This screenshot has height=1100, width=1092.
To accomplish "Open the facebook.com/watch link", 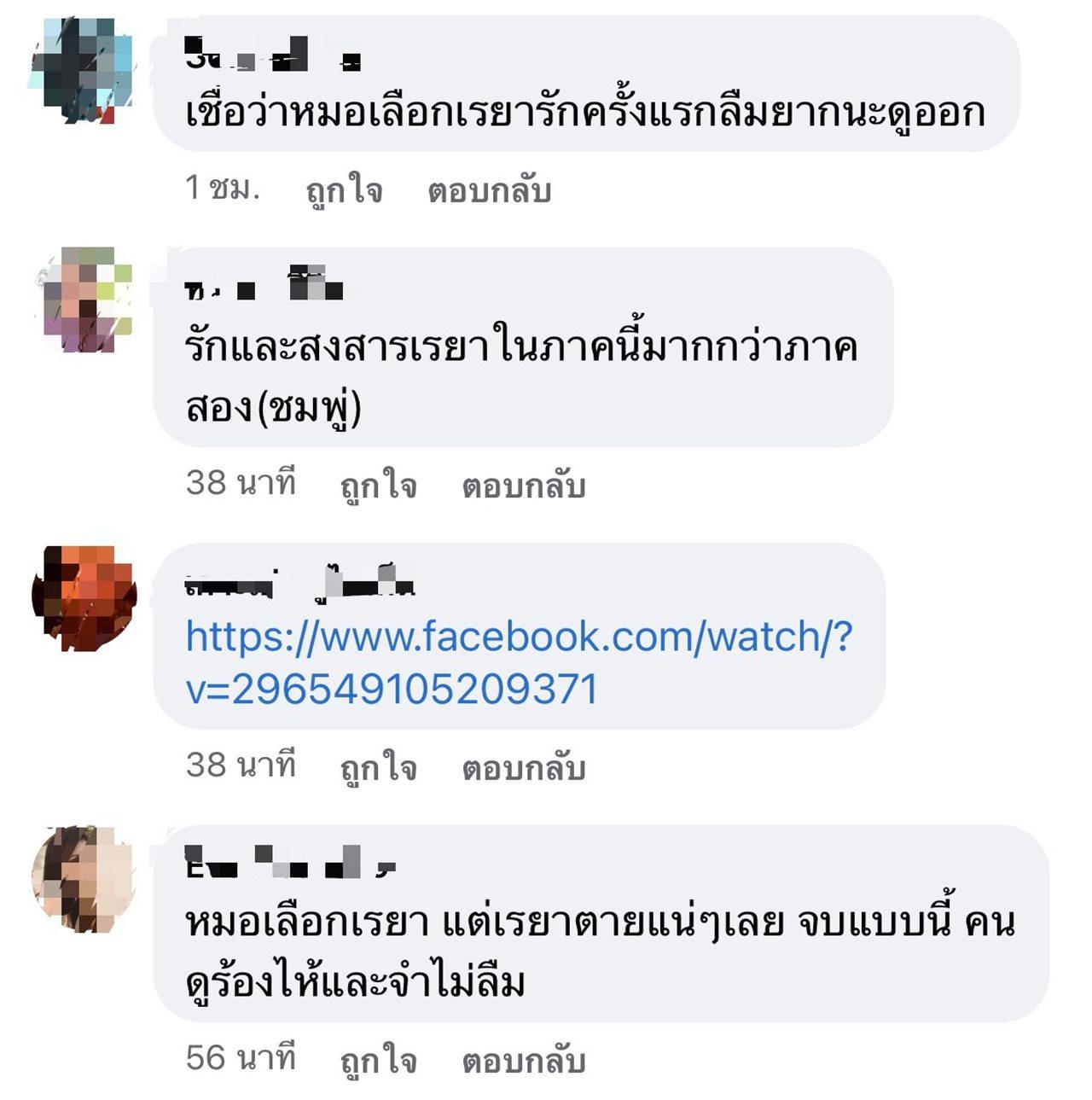I will (x=519, y=662).
